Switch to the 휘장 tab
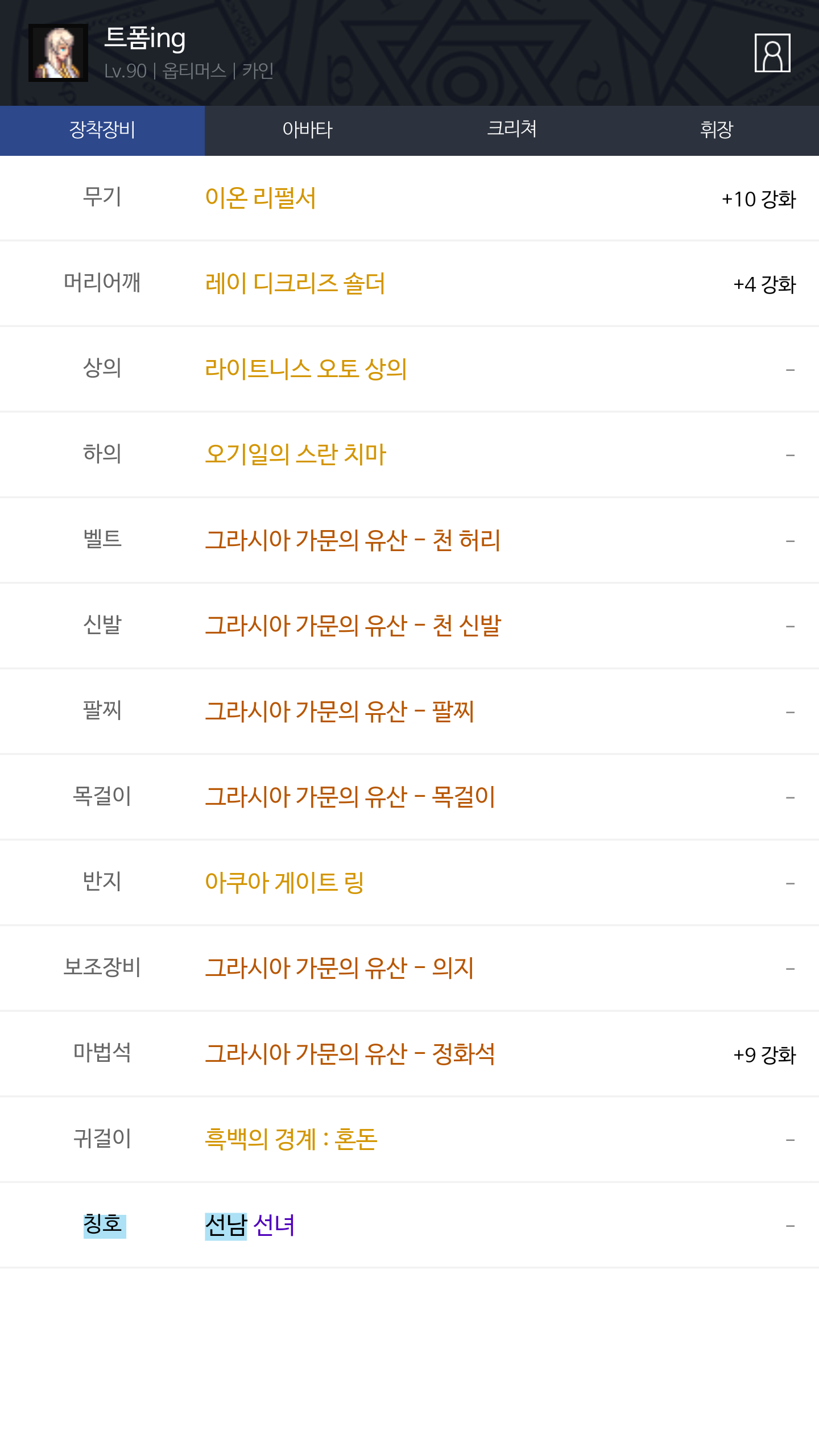 click(717, 130)
